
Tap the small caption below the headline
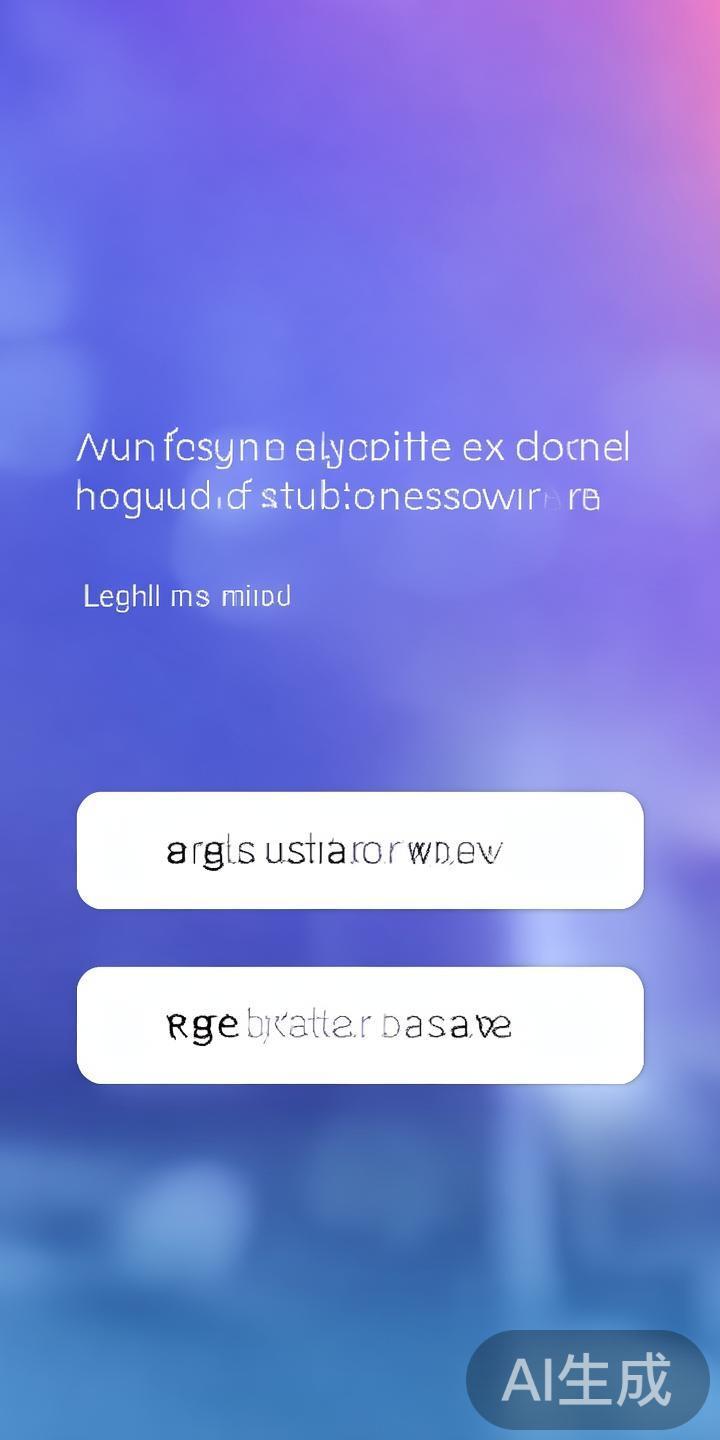(185, 595)
